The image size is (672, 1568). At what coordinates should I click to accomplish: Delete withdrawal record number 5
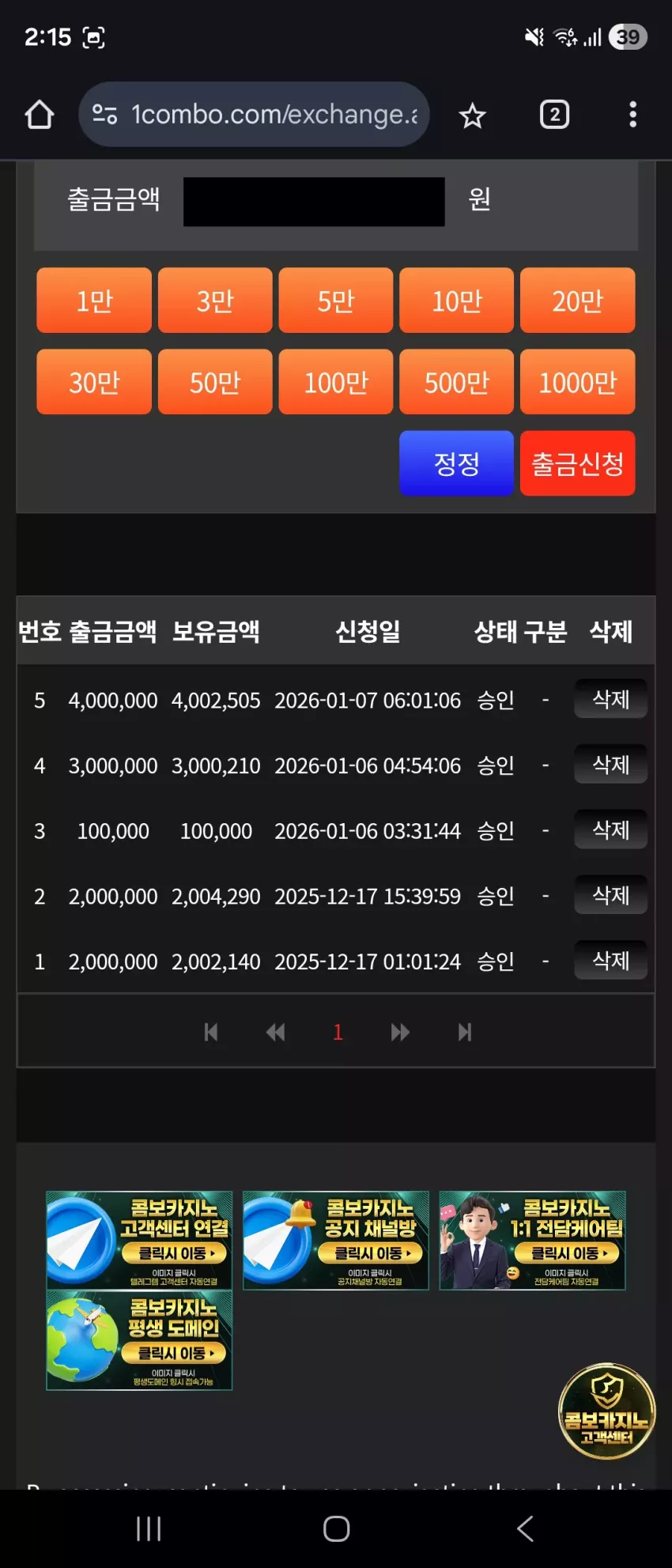[610, 699]
